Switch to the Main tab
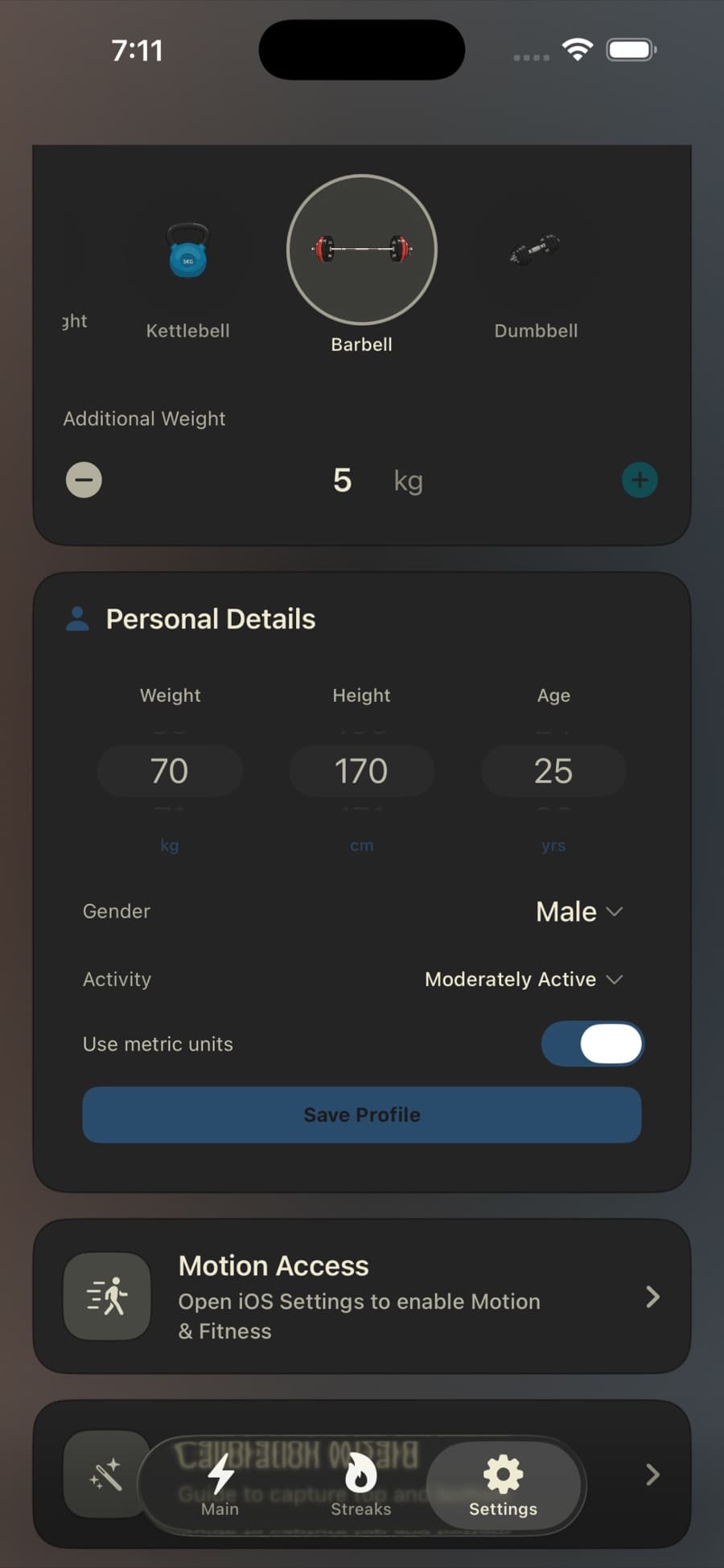The height and width of the screenshot is (1568, 724). (x=220, y=1485)
